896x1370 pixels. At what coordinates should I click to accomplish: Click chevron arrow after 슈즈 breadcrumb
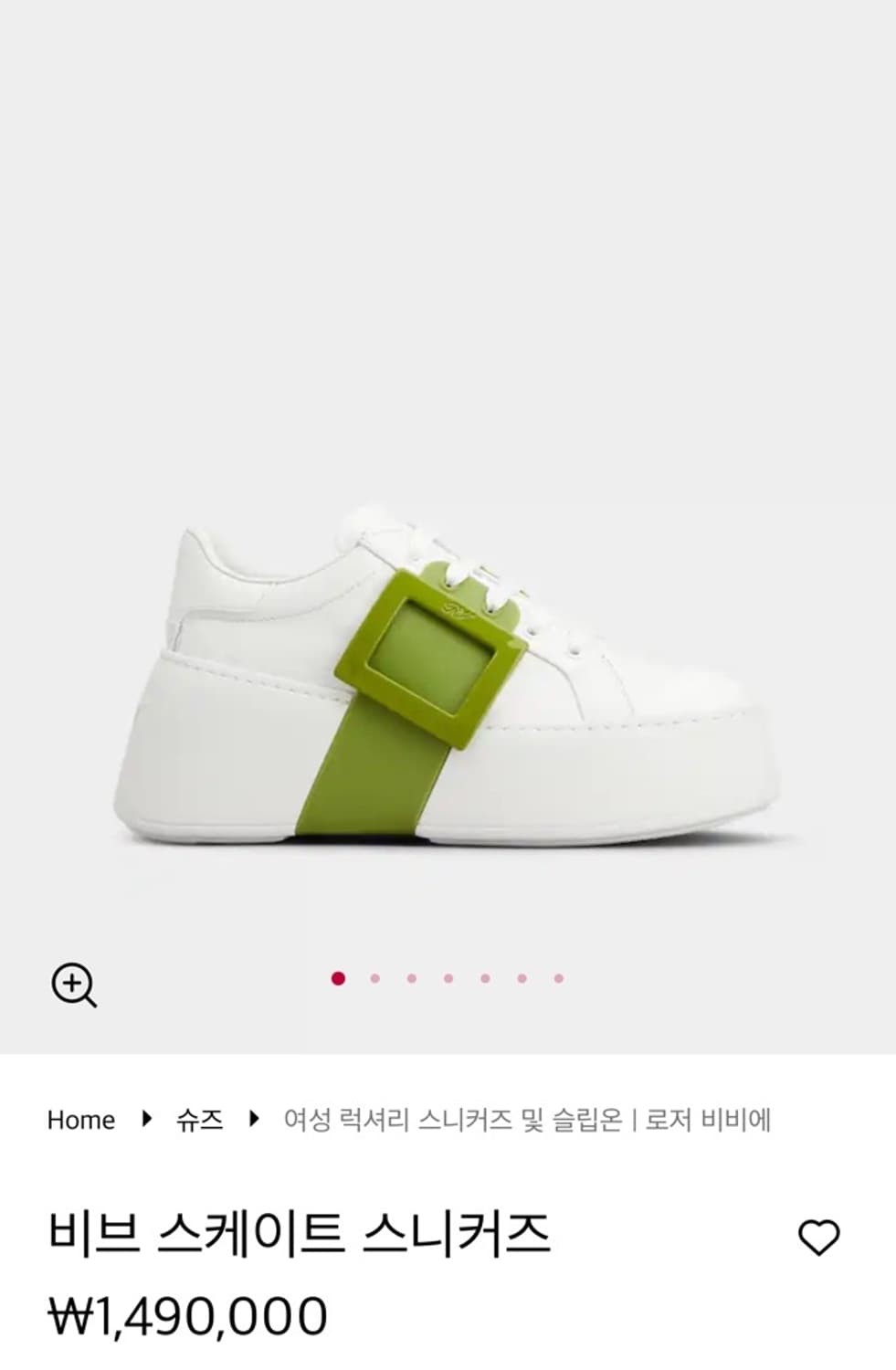[255, 1120]
